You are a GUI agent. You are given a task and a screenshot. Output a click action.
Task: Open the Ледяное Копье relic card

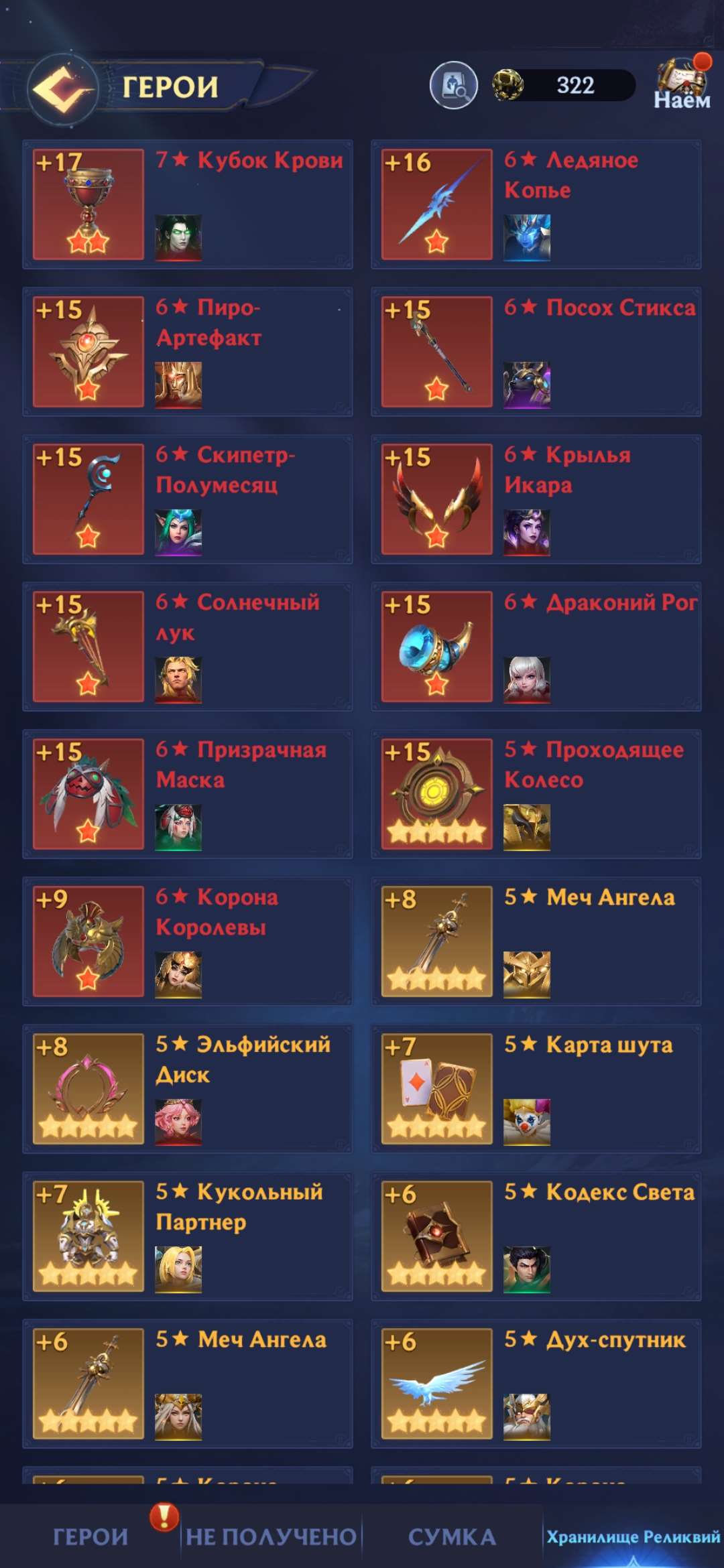point(536,204)
